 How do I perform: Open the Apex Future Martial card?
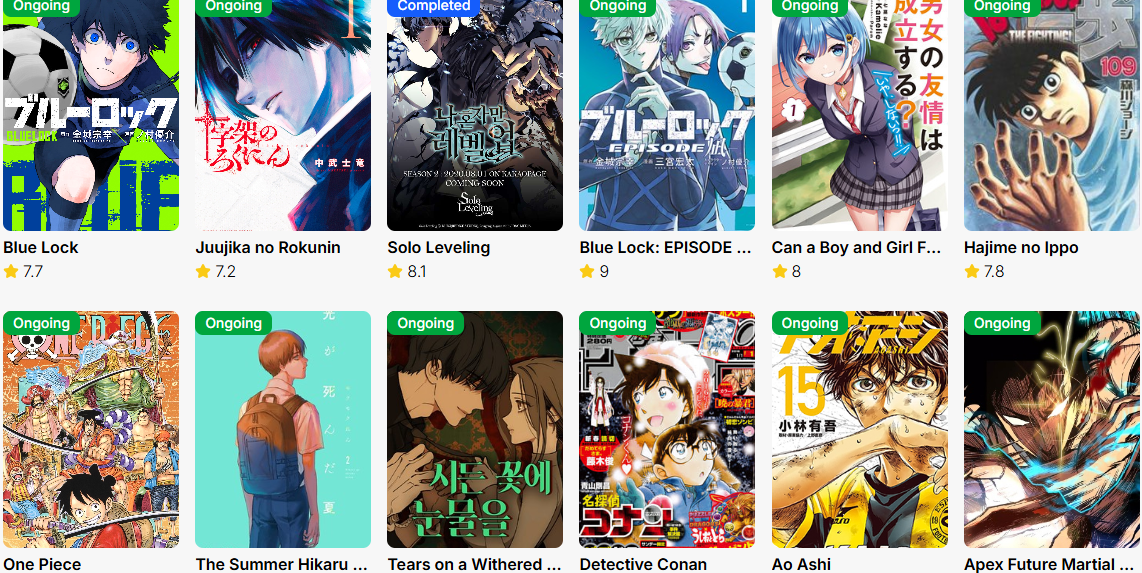[x=1051, y=430]
